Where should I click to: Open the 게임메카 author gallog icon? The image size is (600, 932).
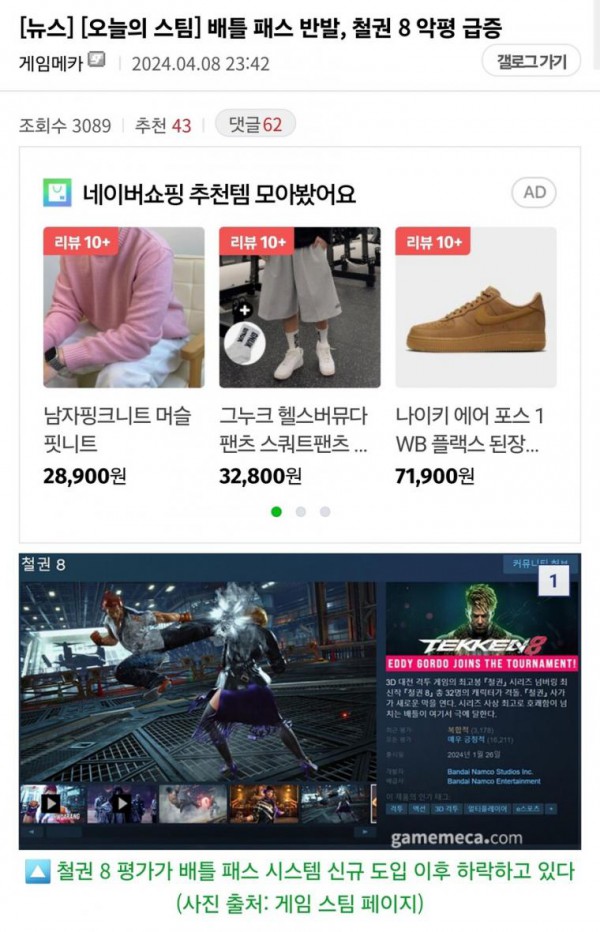(x=96, y=62)
